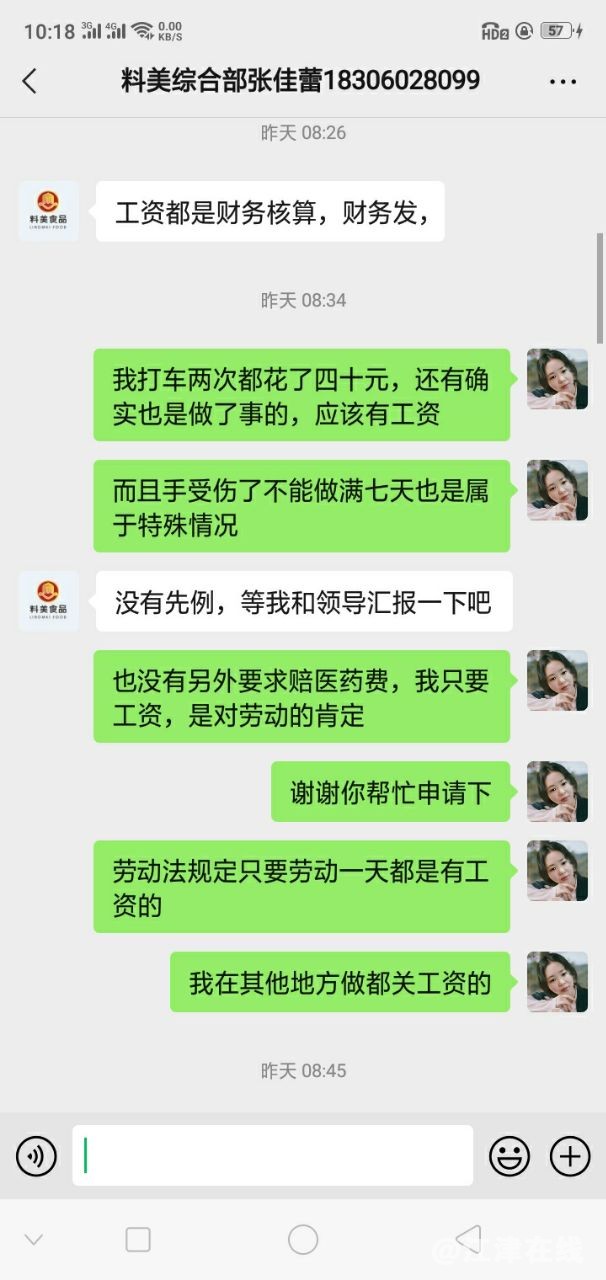Tap system home button
The height and width of the screenshot is (1280, 606).
[x=303, y=1240]
